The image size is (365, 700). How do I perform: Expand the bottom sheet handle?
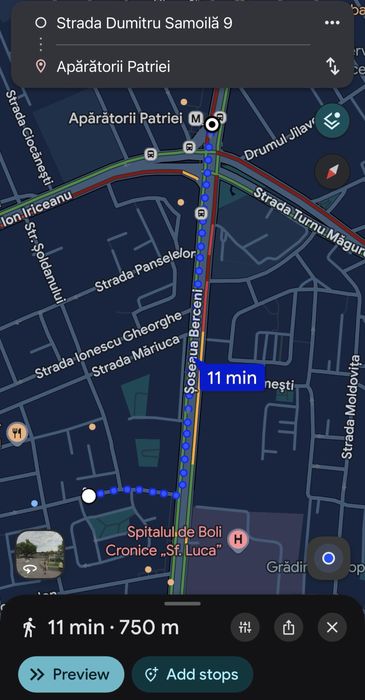[182, 604]
